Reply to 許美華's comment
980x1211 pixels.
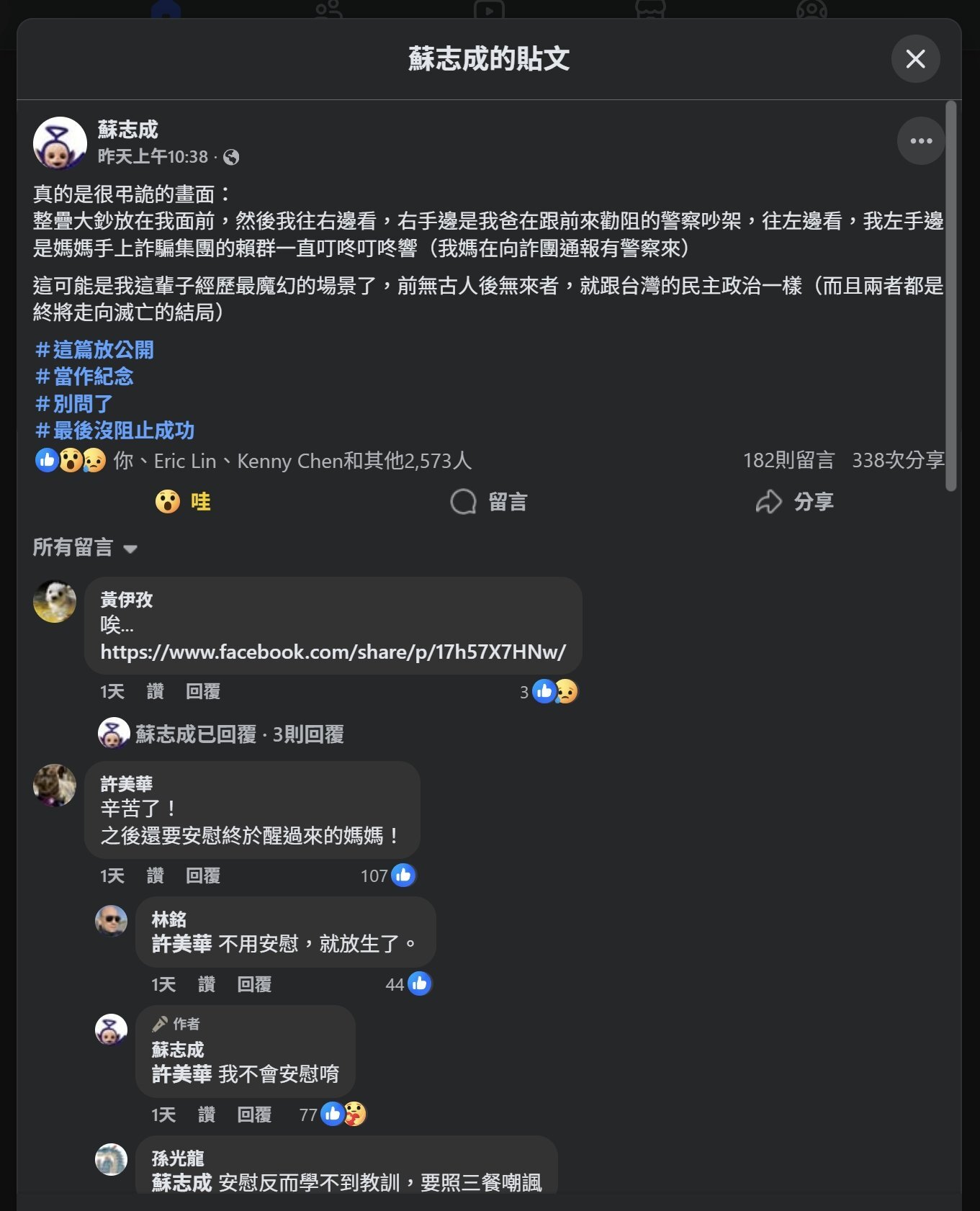[203, 875]
